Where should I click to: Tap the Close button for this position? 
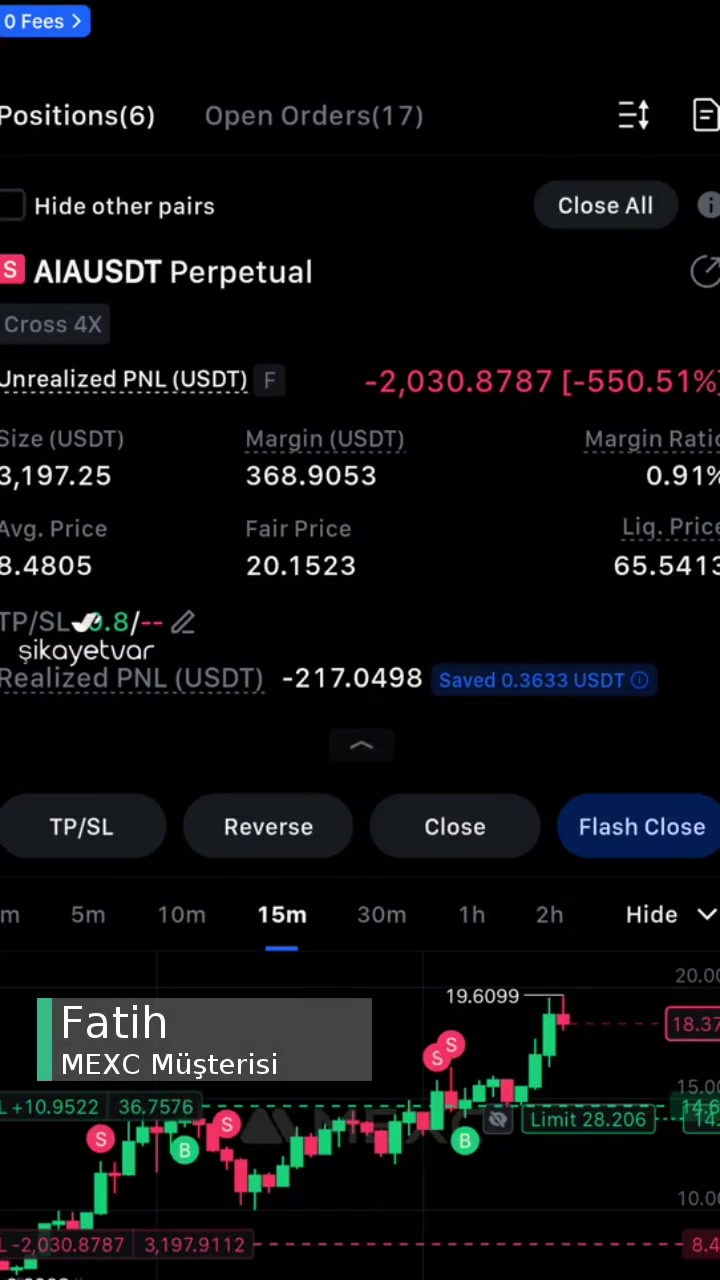click(455, 827)
